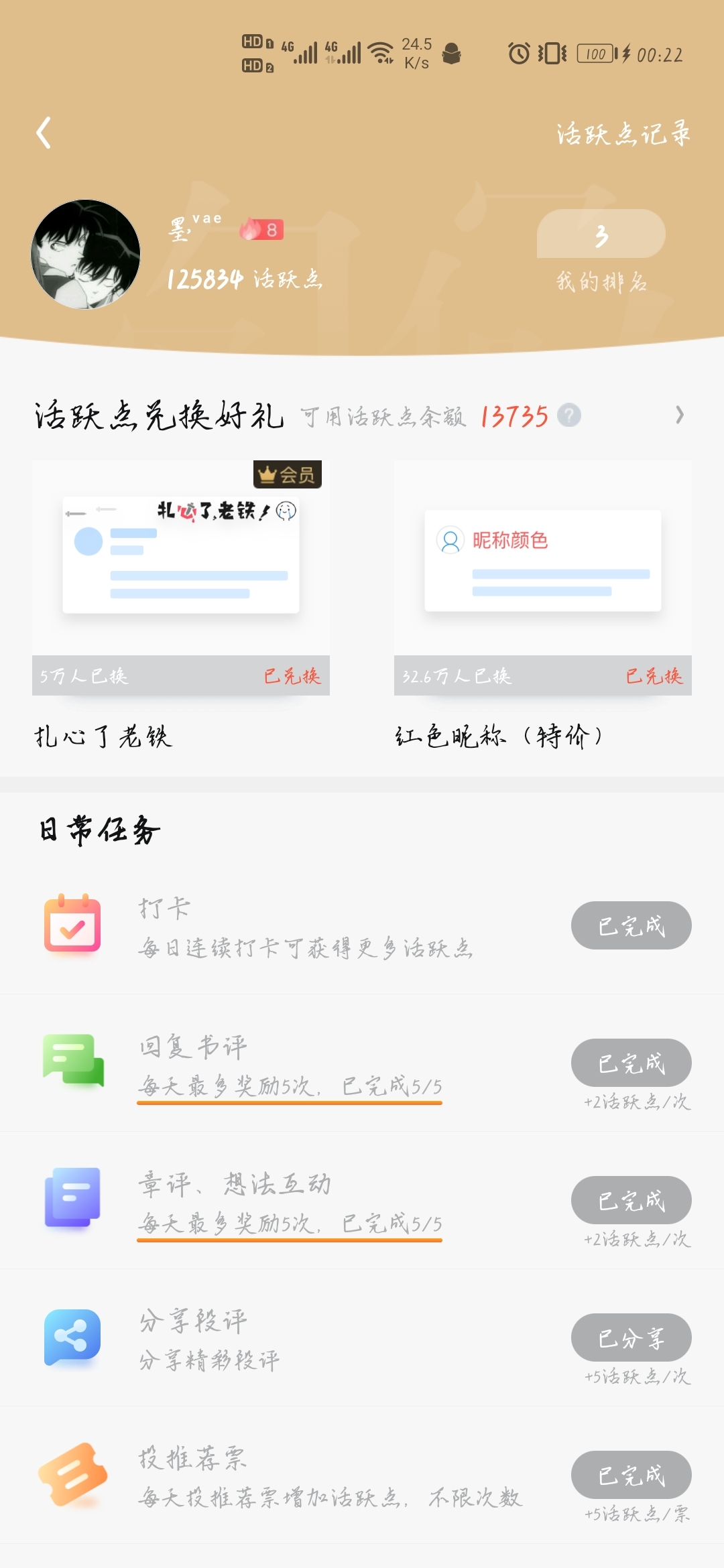Expand the 活跃点兑换好礼 chevron

click(680, 415)
